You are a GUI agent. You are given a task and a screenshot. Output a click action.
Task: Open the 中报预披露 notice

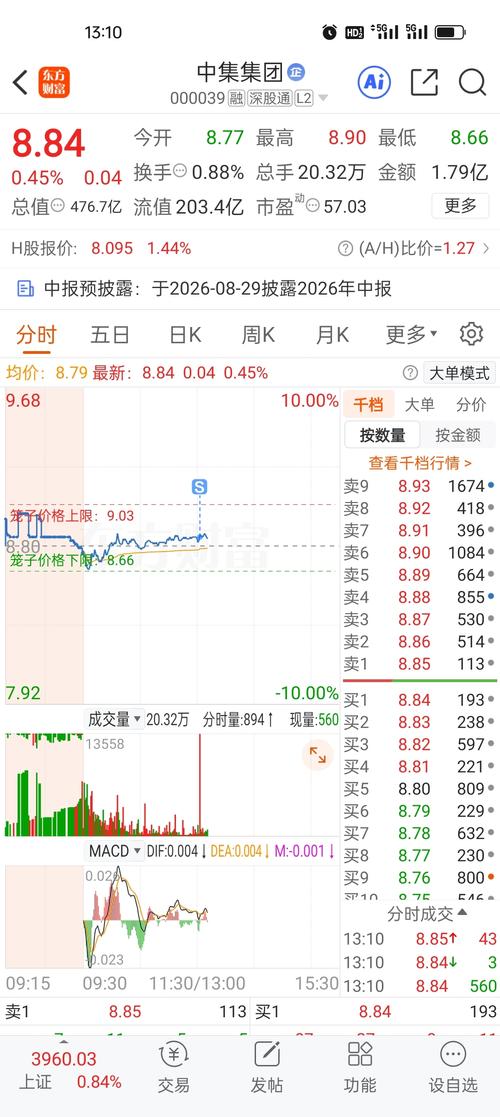204,289
